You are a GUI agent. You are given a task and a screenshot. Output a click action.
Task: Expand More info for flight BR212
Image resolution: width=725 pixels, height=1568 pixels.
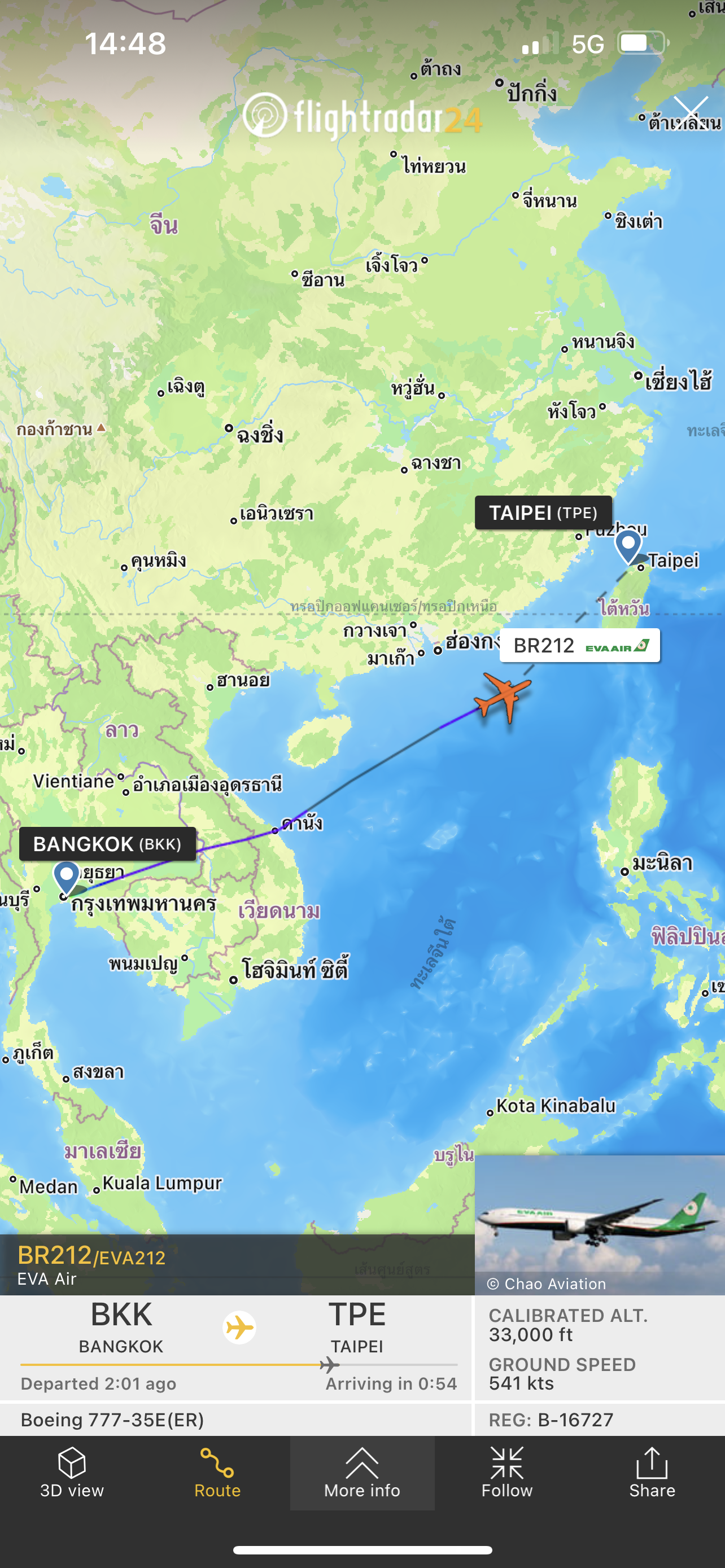pos(362,1473)
